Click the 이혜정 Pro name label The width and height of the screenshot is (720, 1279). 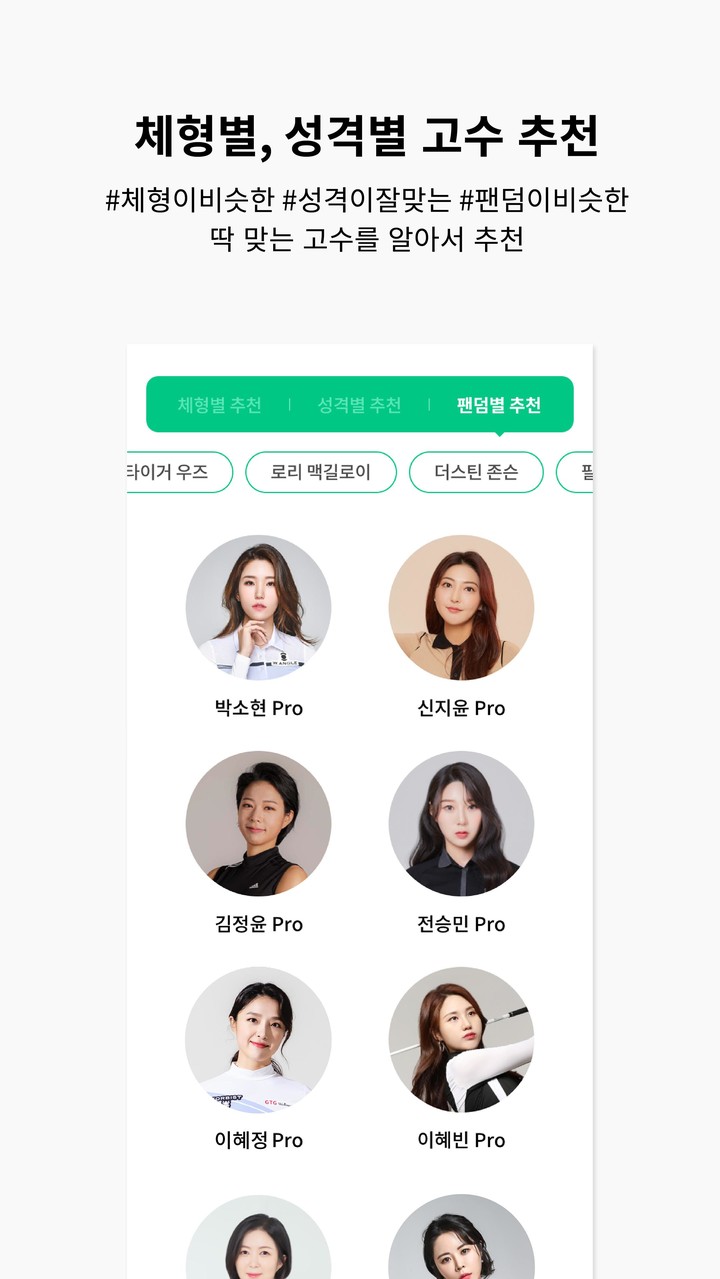pos(257,1140)
